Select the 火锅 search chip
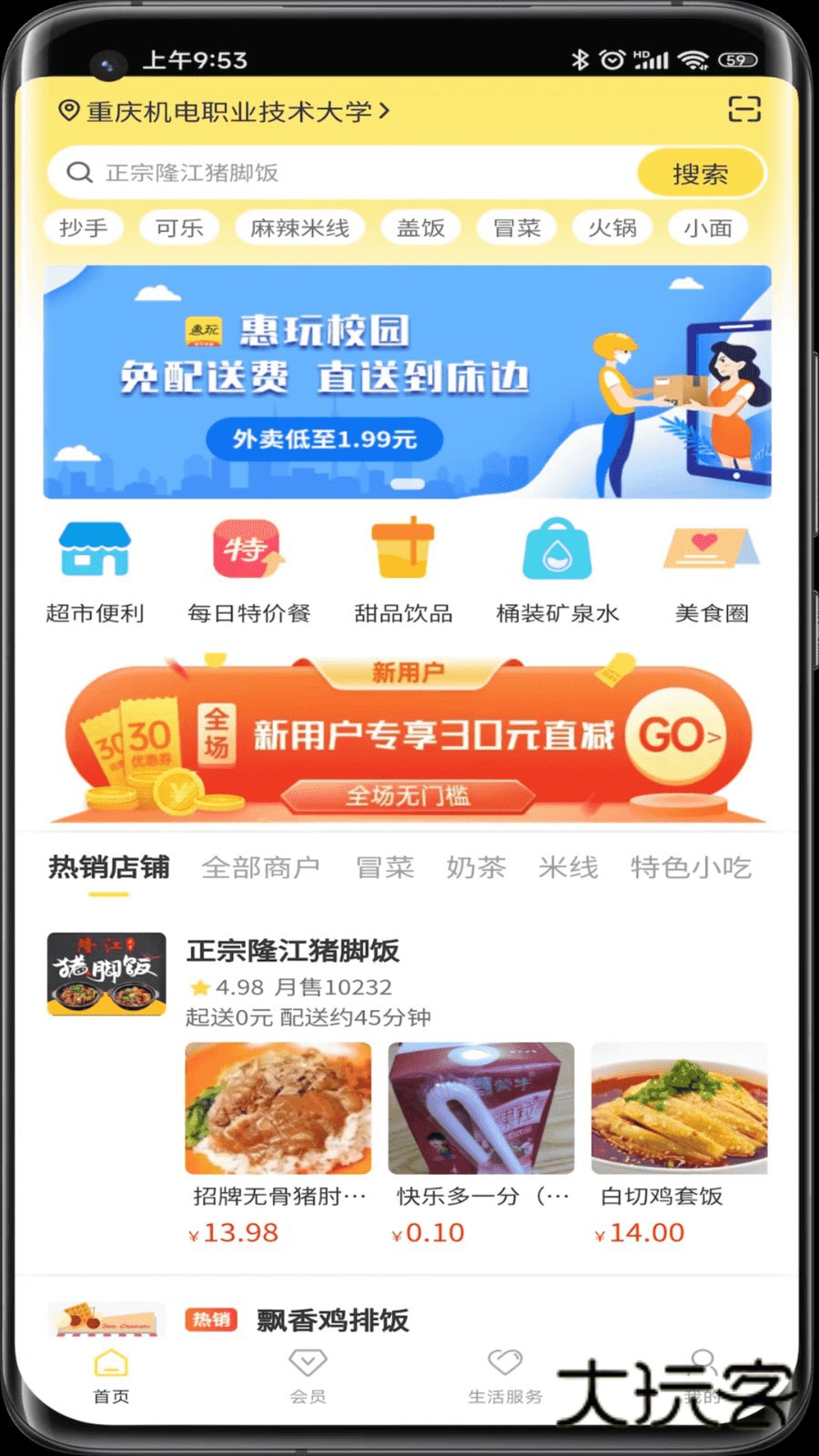 point(612,227)
